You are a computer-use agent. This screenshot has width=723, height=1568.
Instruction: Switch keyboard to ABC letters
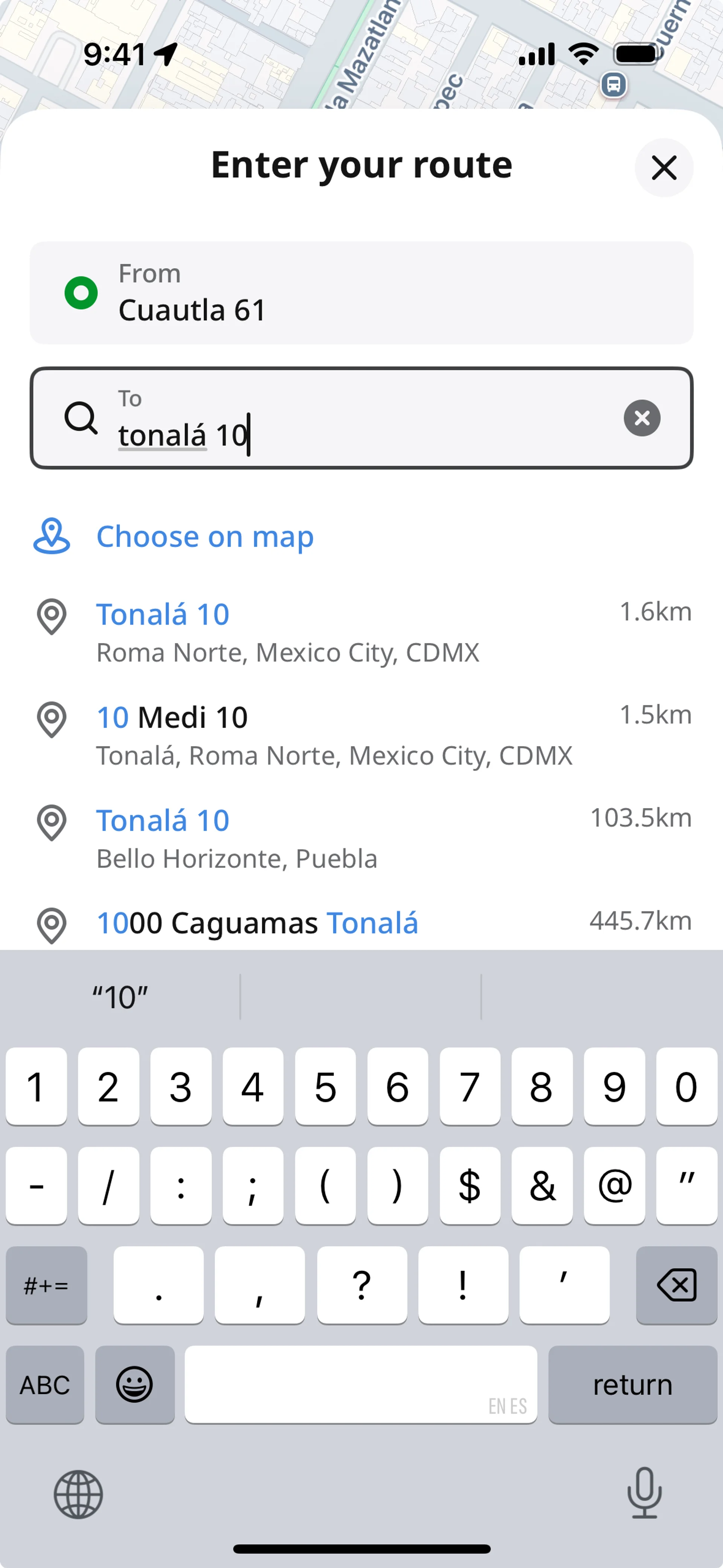[x=45, y=1385]
